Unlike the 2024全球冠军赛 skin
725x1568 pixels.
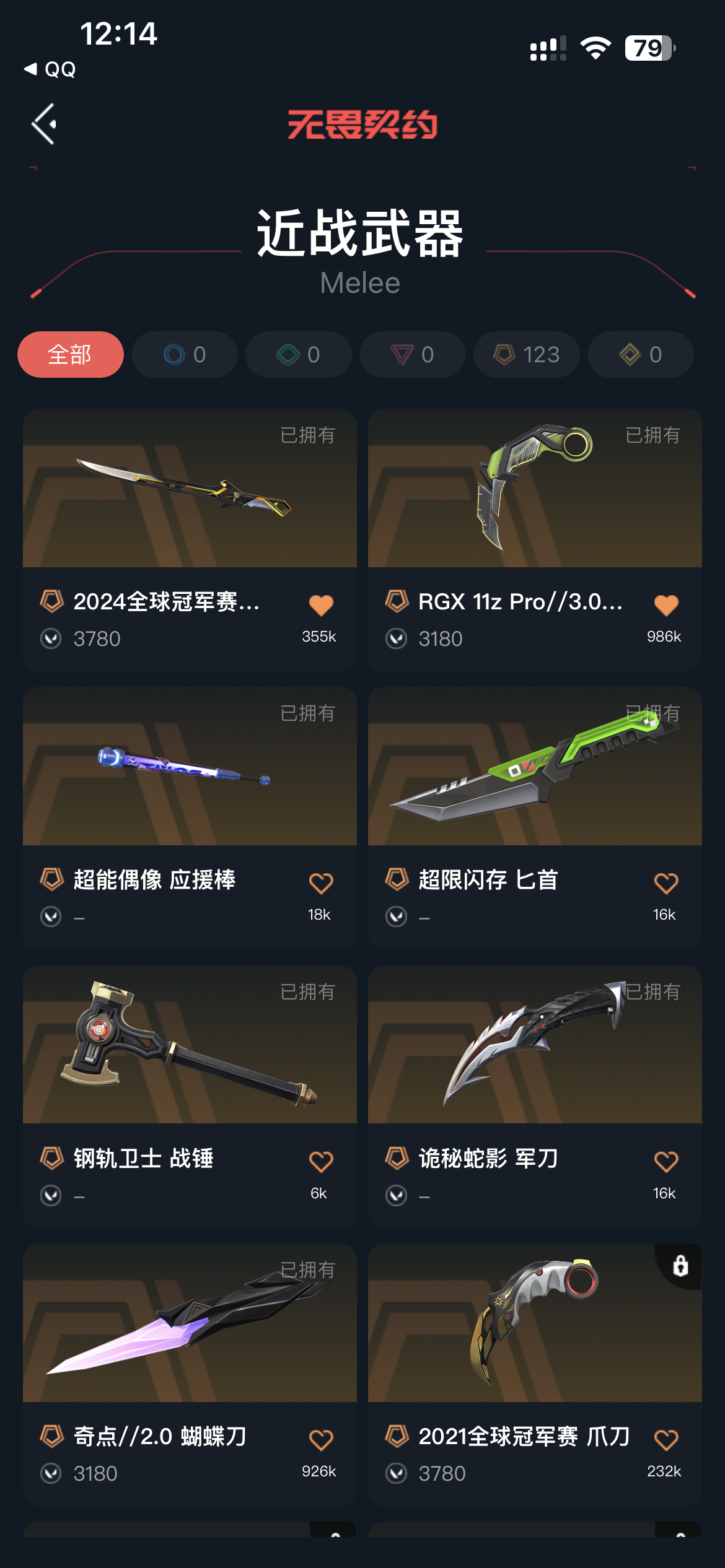pos(321,605)
